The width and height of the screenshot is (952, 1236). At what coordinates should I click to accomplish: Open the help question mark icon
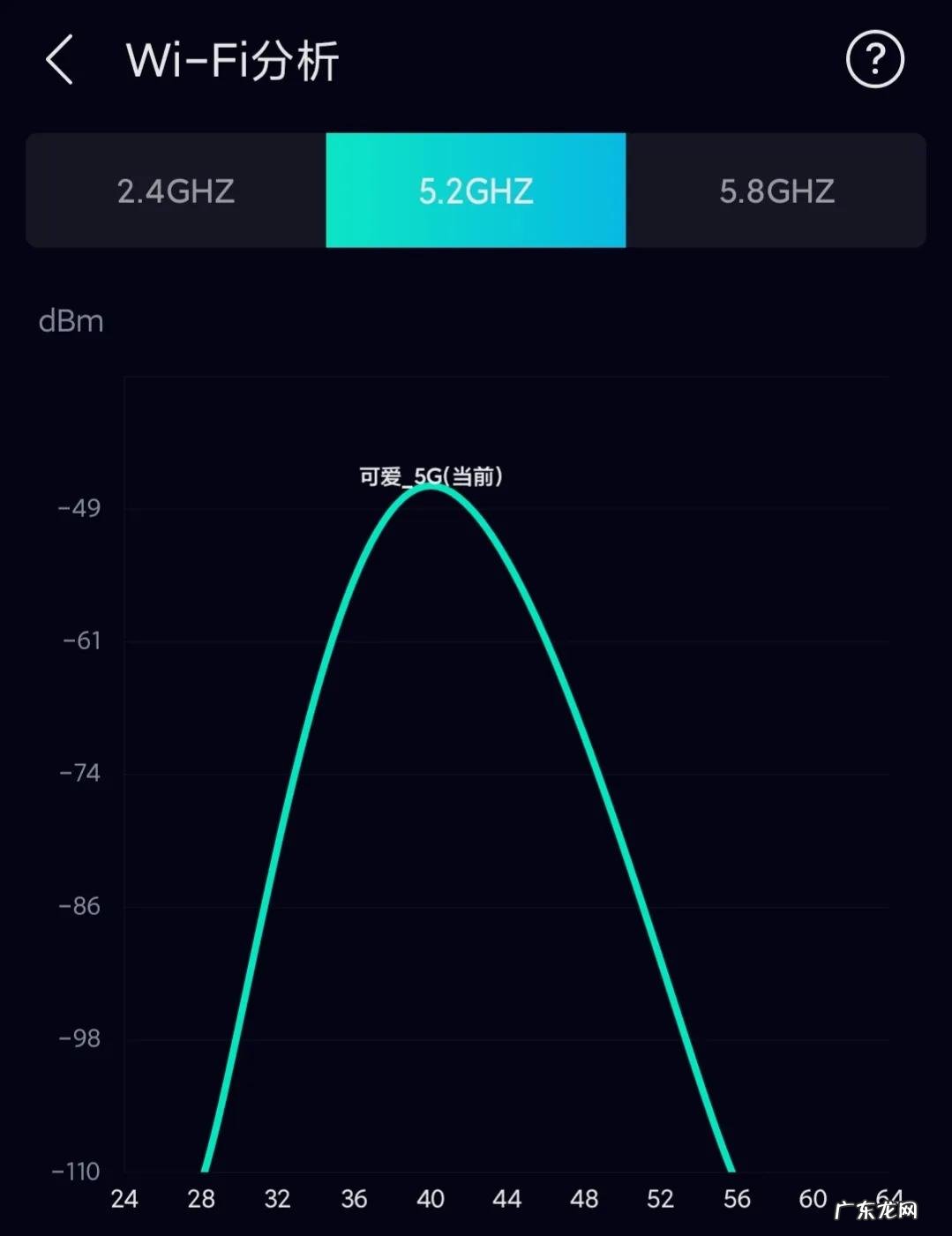[874, 60]
